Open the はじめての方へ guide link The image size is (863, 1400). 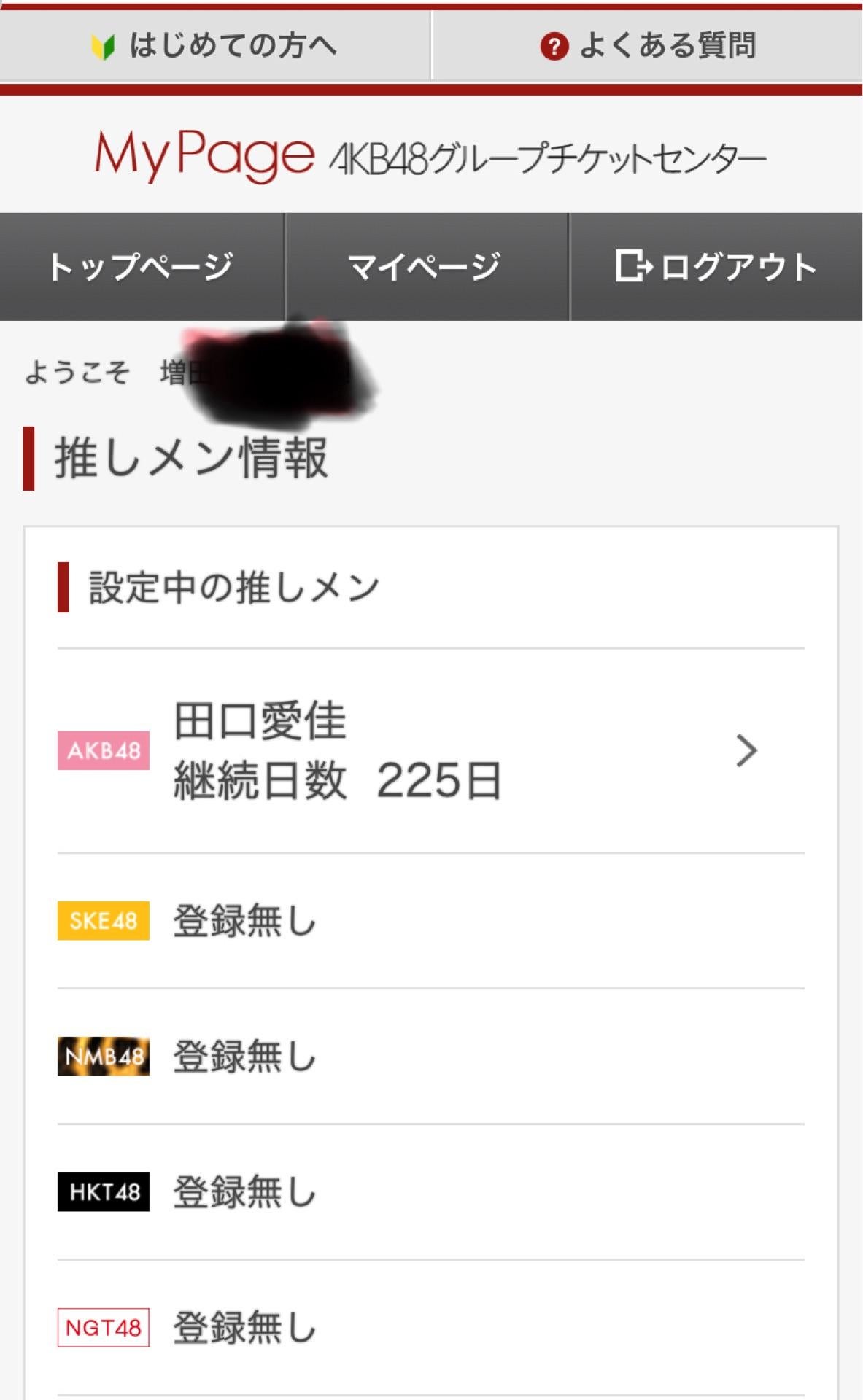coord(214,46)
